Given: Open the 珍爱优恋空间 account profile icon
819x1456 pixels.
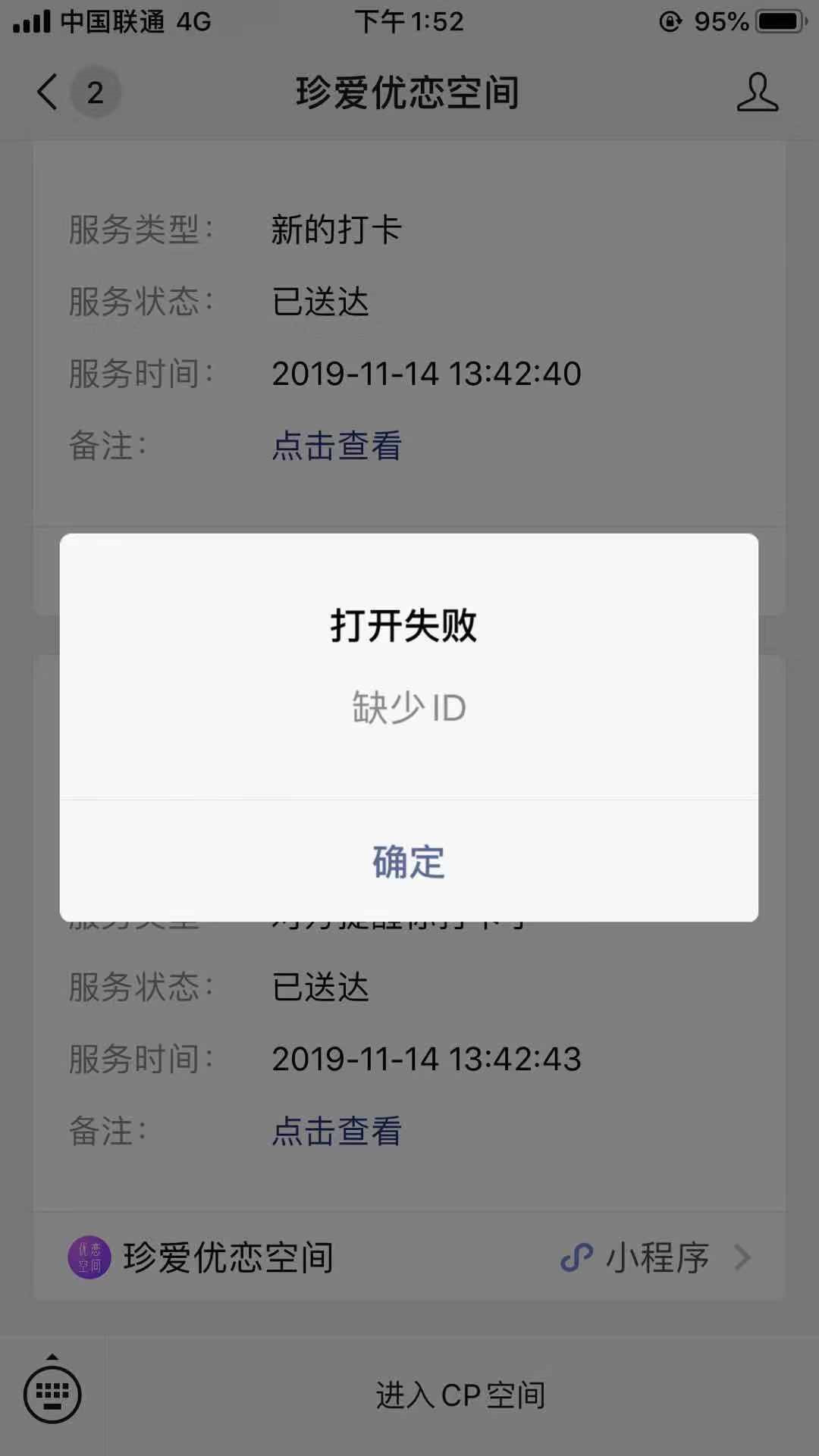Looking at the screenshot, I should (x=757, y=92).
